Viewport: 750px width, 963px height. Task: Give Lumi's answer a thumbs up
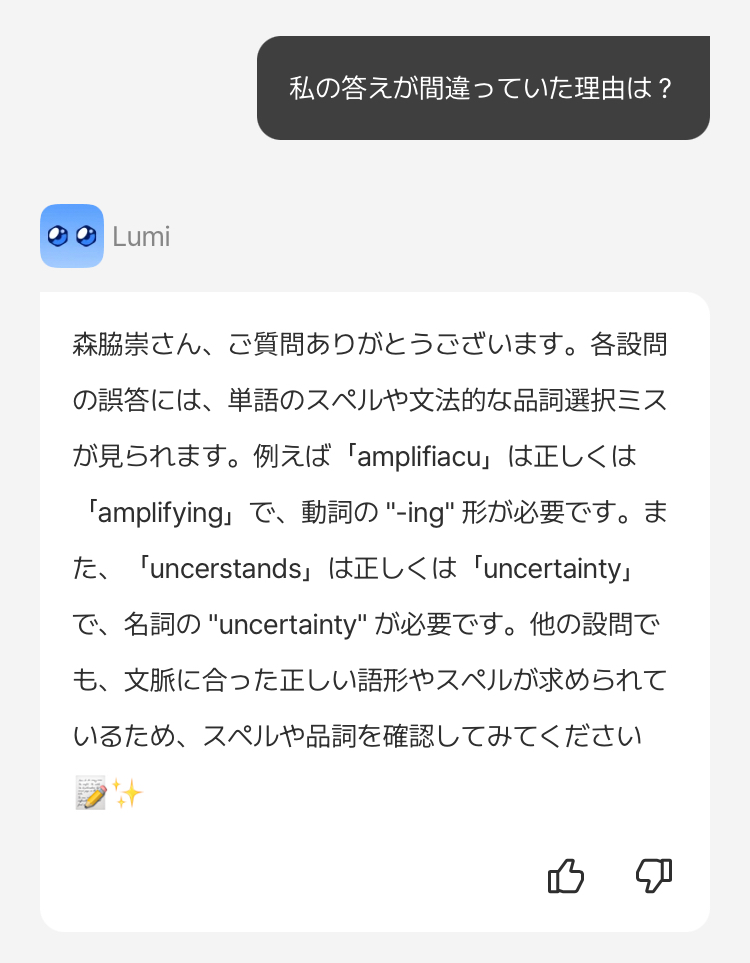click(566, 876)
